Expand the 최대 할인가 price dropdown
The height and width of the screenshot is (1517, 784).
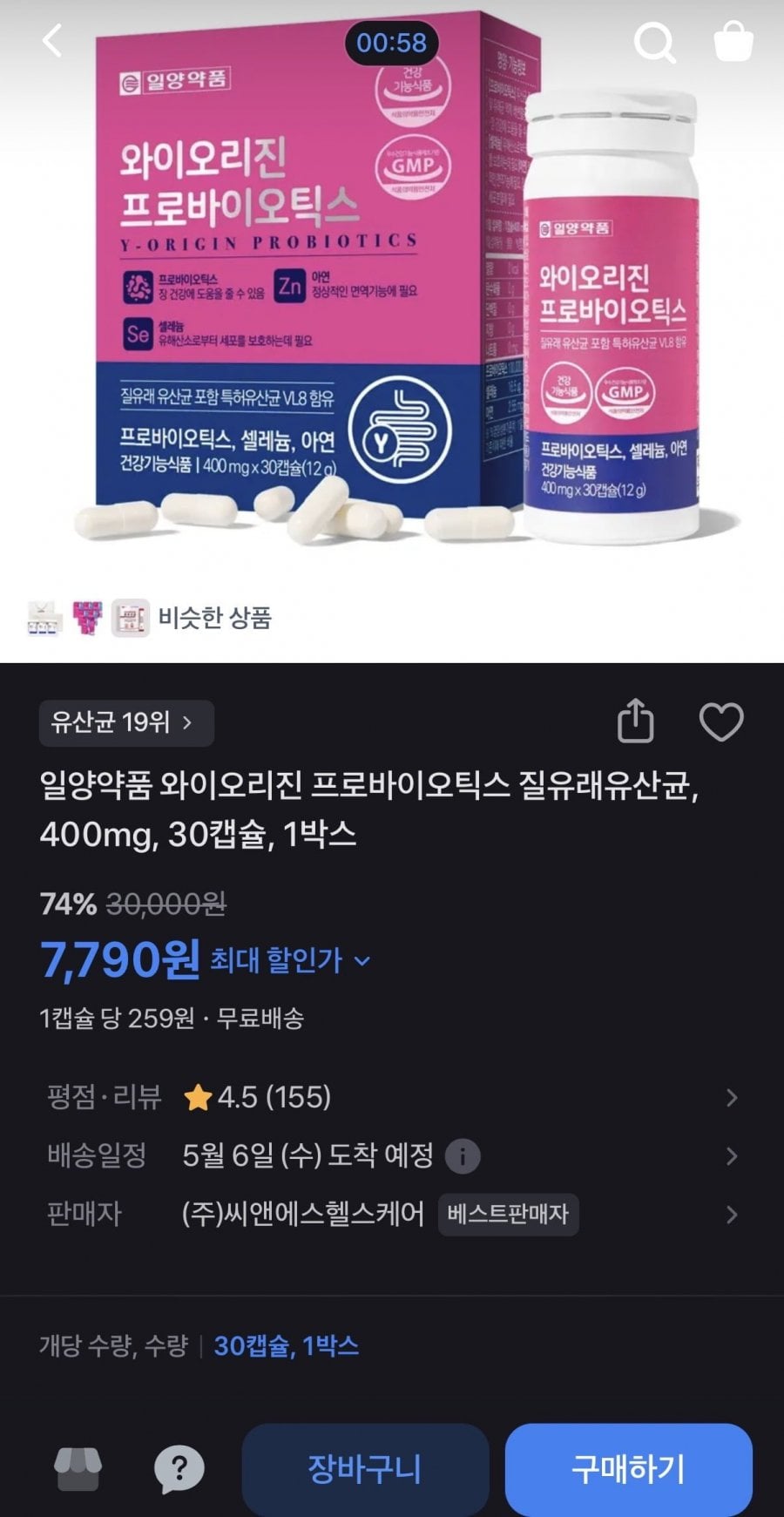[x=291, y=960]
